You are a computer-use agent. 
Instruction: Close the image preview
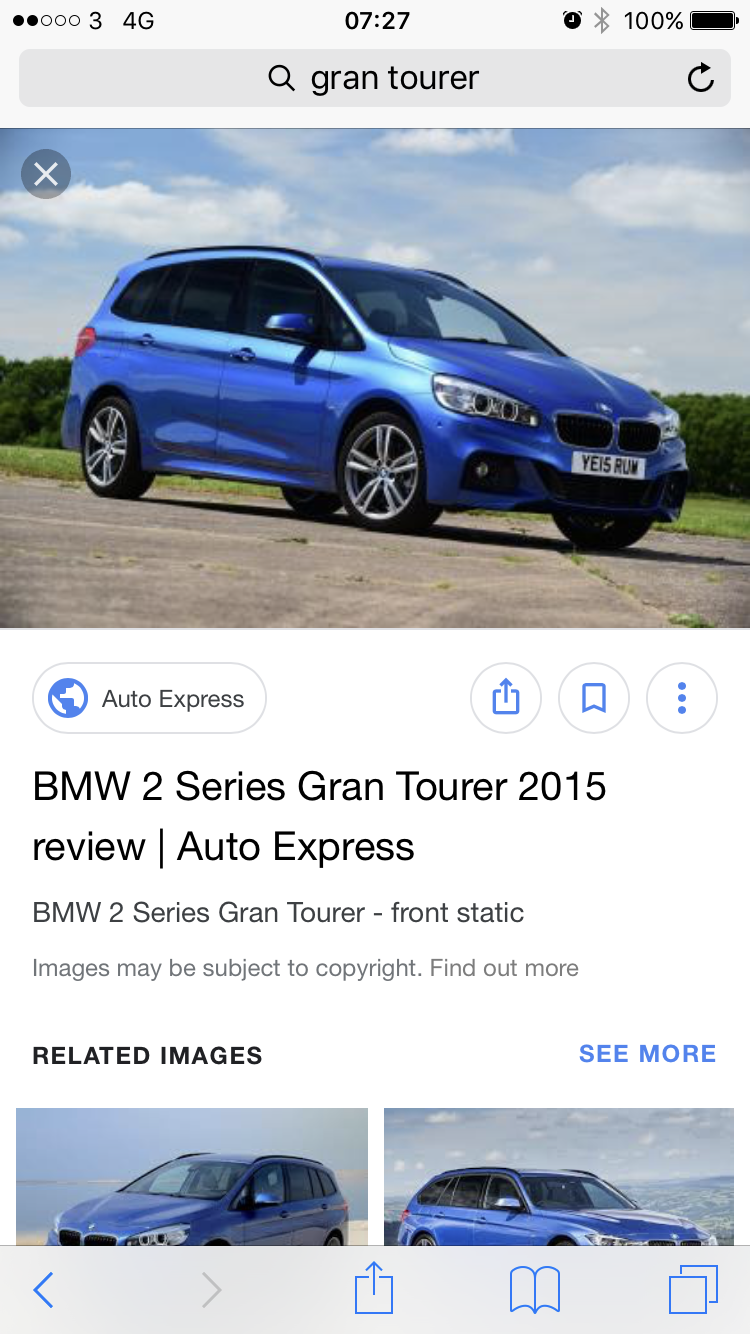tap(46, 175)
